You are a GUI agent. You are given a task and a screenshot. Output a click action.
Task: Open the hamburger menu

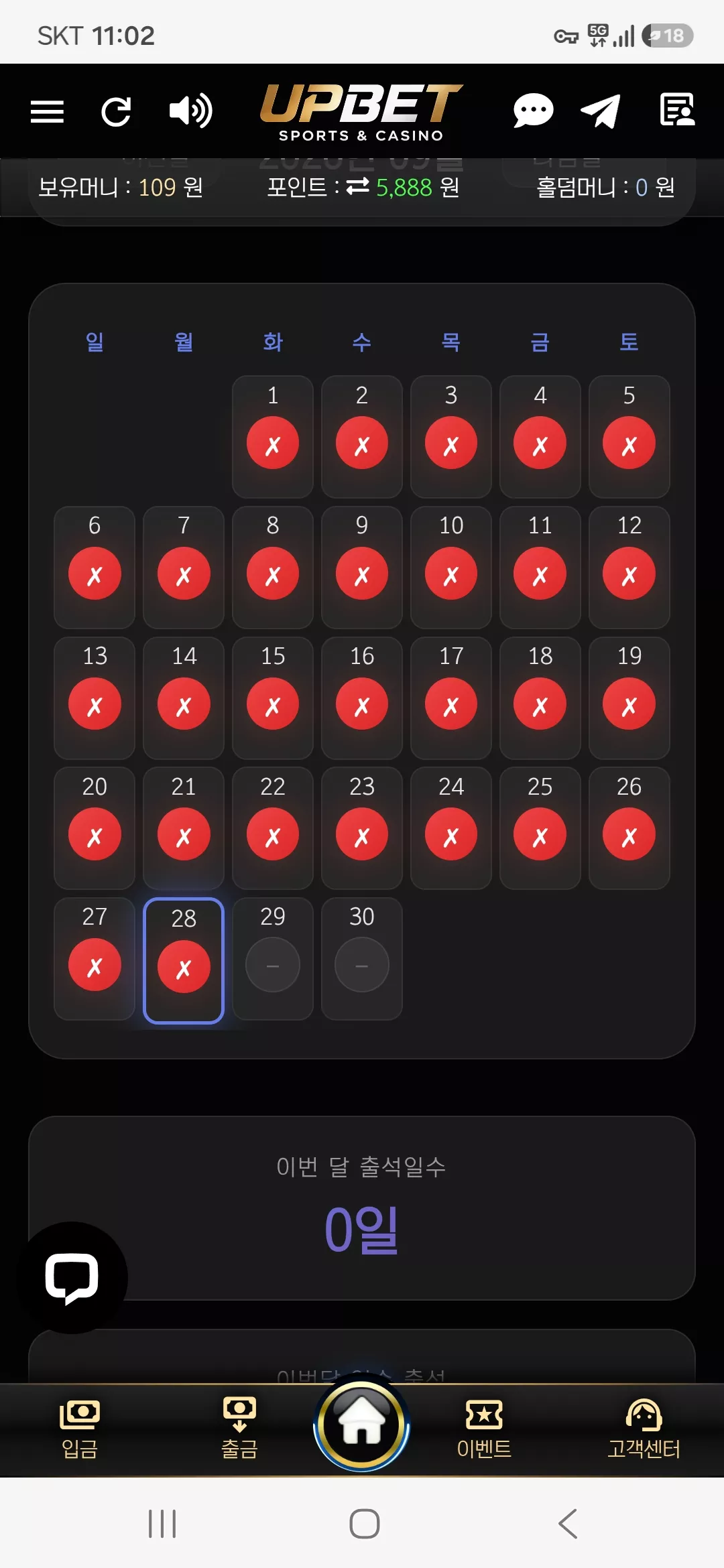pos(47,111)
